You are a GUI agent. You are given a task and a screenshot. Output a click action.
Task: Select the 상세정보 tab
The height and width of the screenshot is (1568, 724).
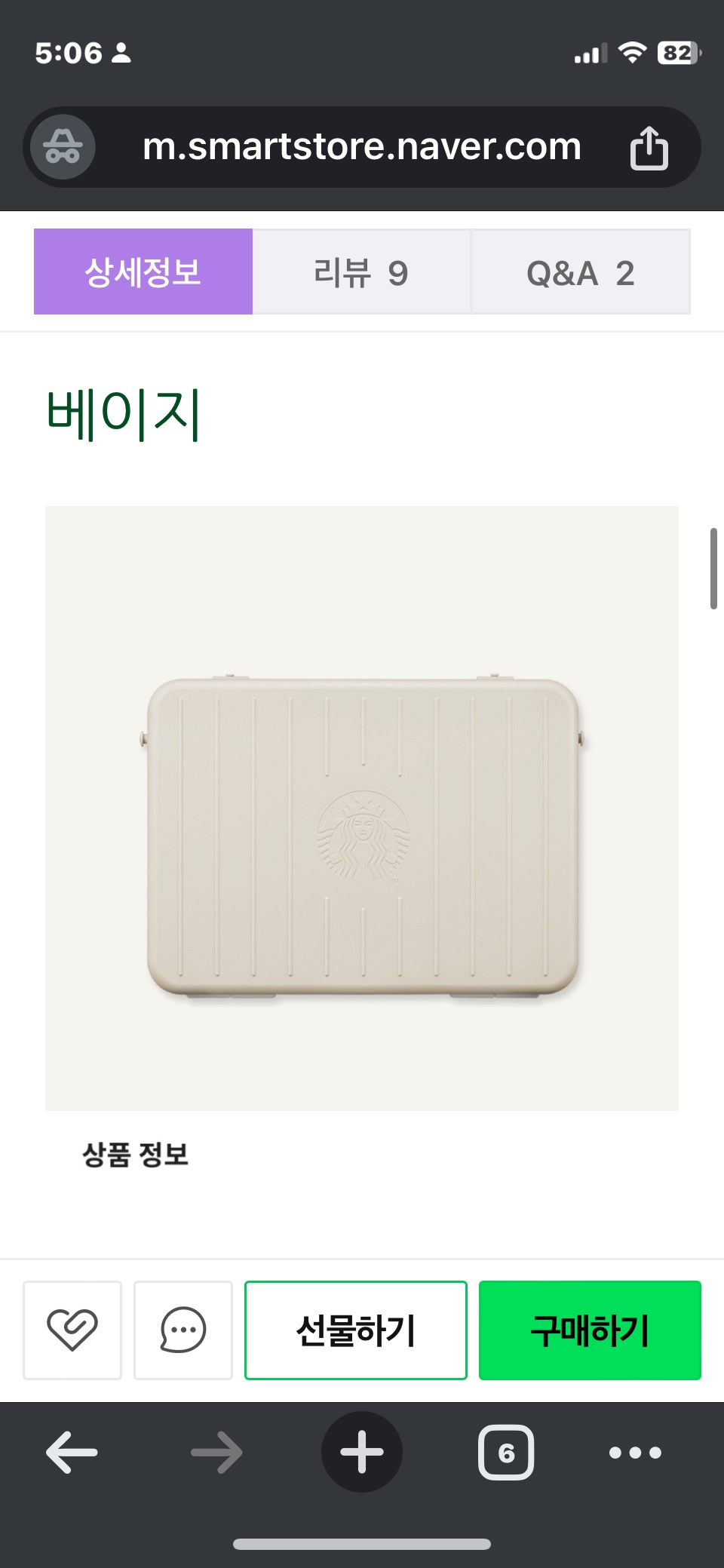pyautogui.click(x=143, y=272)
